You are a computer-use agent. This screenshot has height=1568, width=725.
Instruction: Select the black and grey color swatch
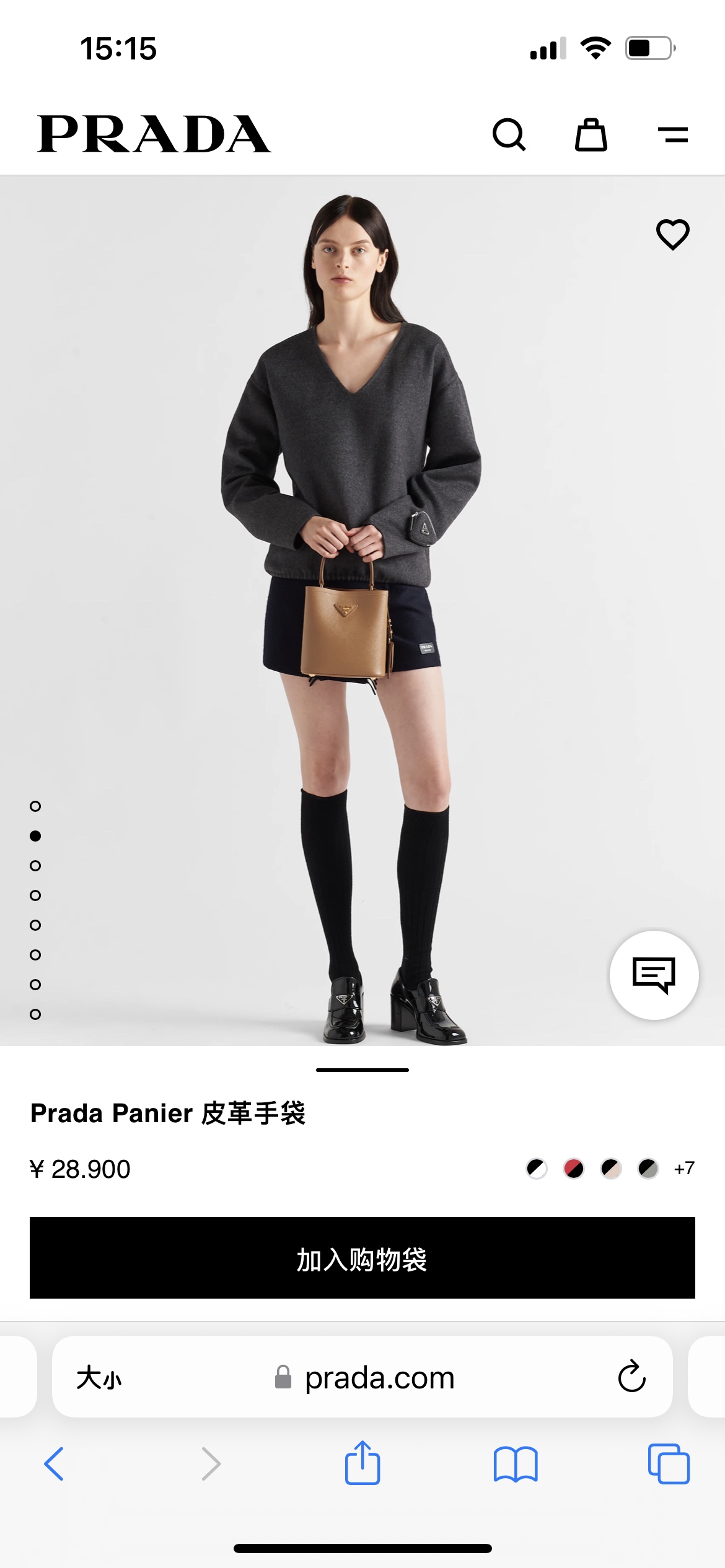pos(648,1169)
